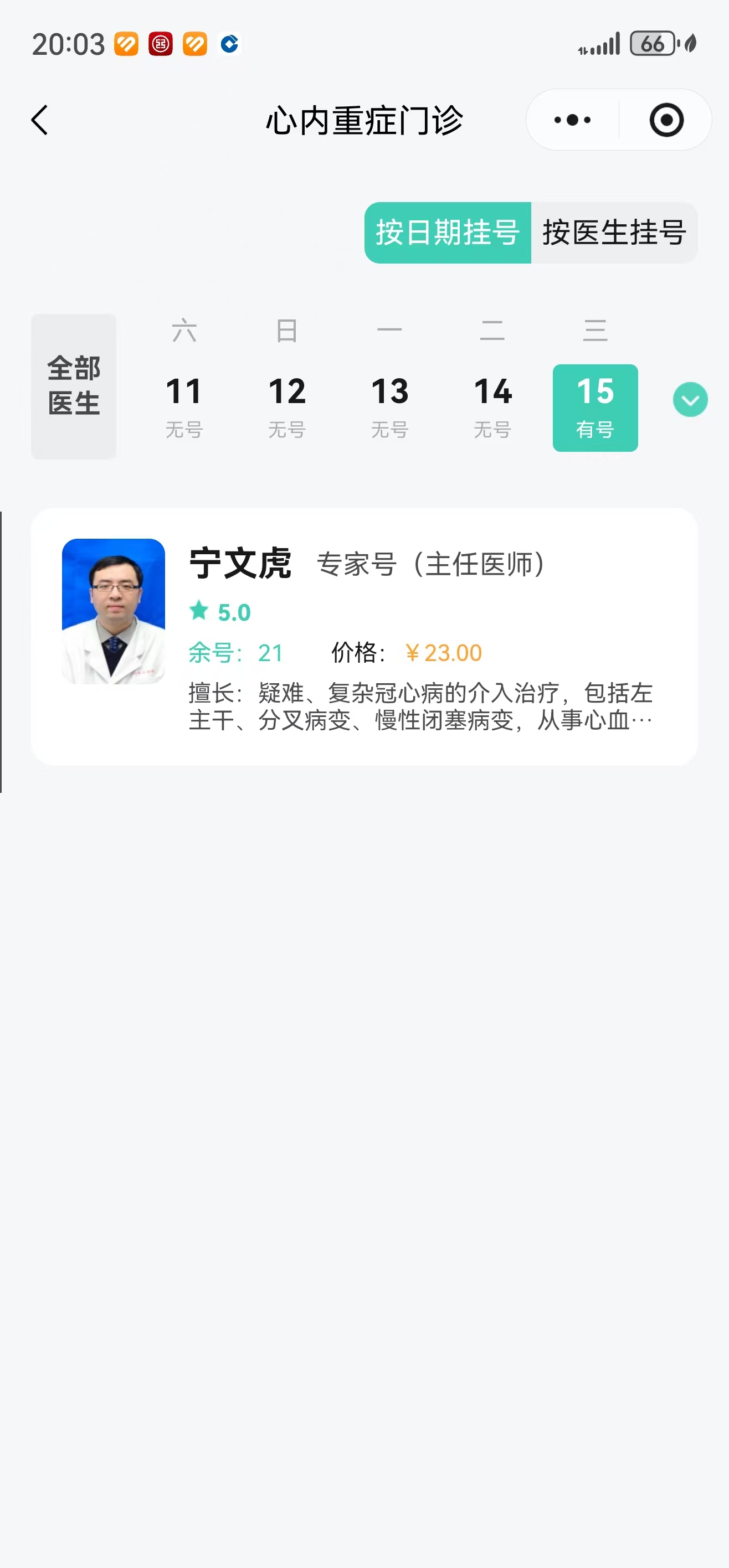Close the mini program via circle button
The width and height of the screenshot is (729, 1568).
point(666,120)
